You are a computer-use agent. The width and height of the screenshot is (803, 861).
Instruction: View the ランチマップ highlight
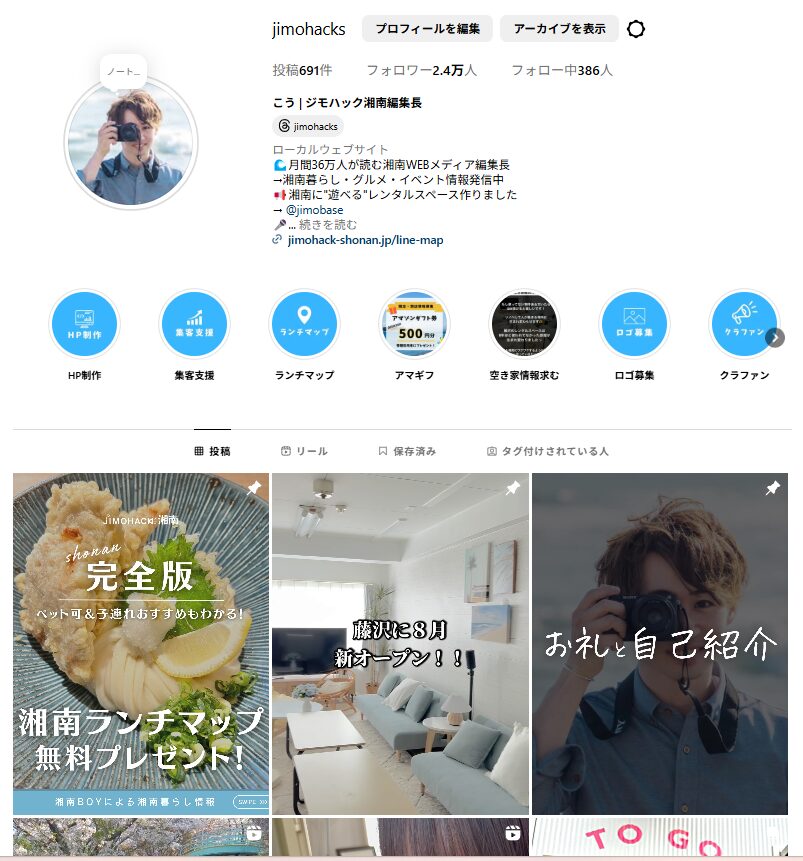(x=304, y=325)
